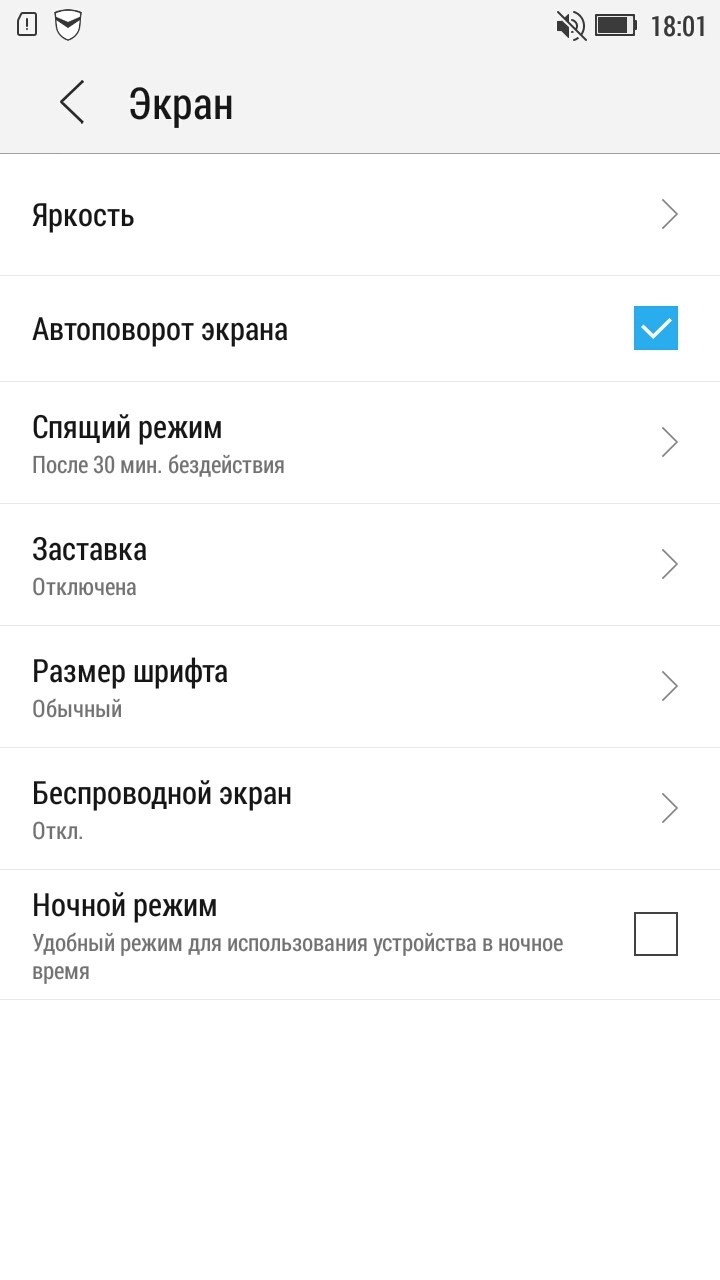Screen dimensions: 720x1280
Task: Open Беспроводной экран settings
Action: tap(360, 809)
